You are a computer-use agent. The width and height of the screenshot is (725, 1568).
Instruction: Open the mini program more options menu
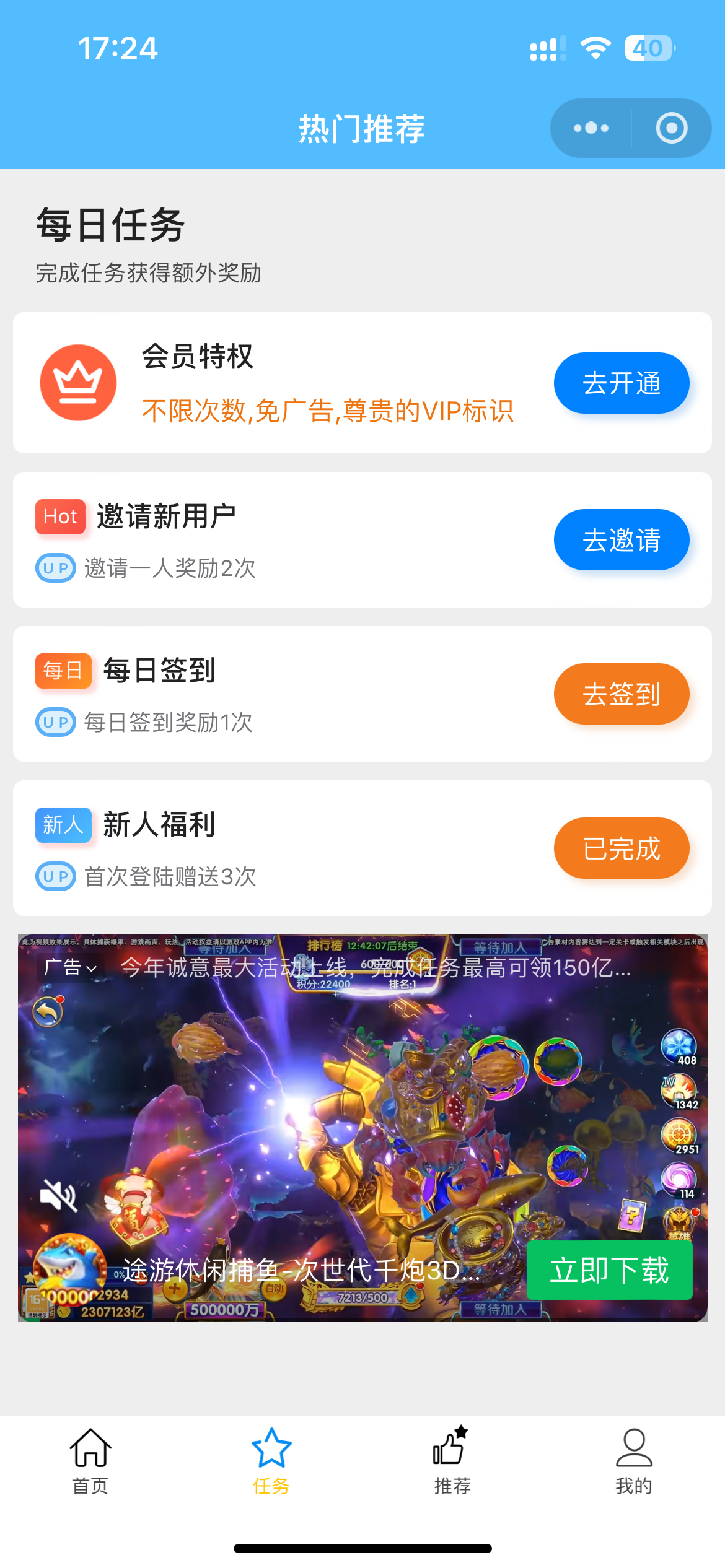point(591,128)
